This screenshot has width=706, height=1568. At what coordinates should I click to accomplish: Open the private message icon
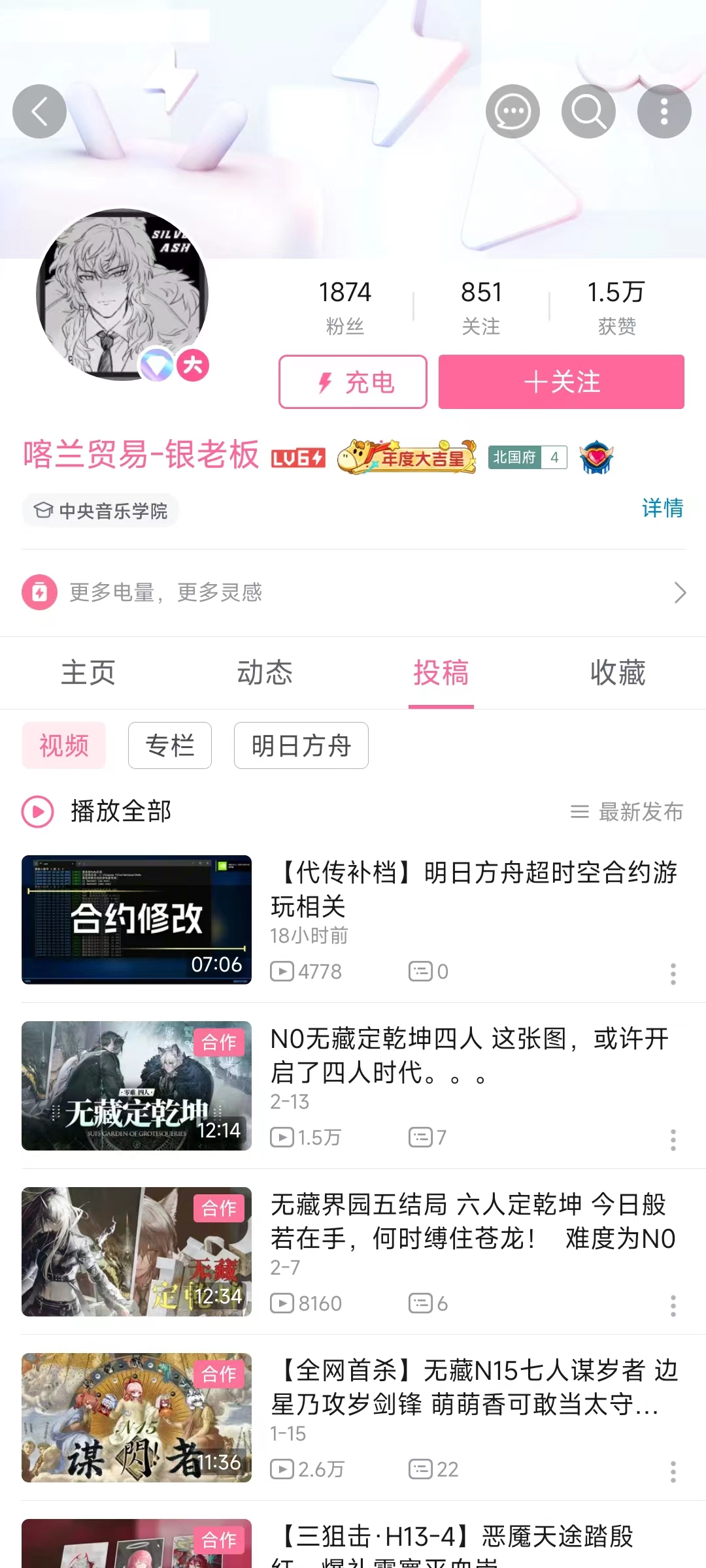[513, 111]
